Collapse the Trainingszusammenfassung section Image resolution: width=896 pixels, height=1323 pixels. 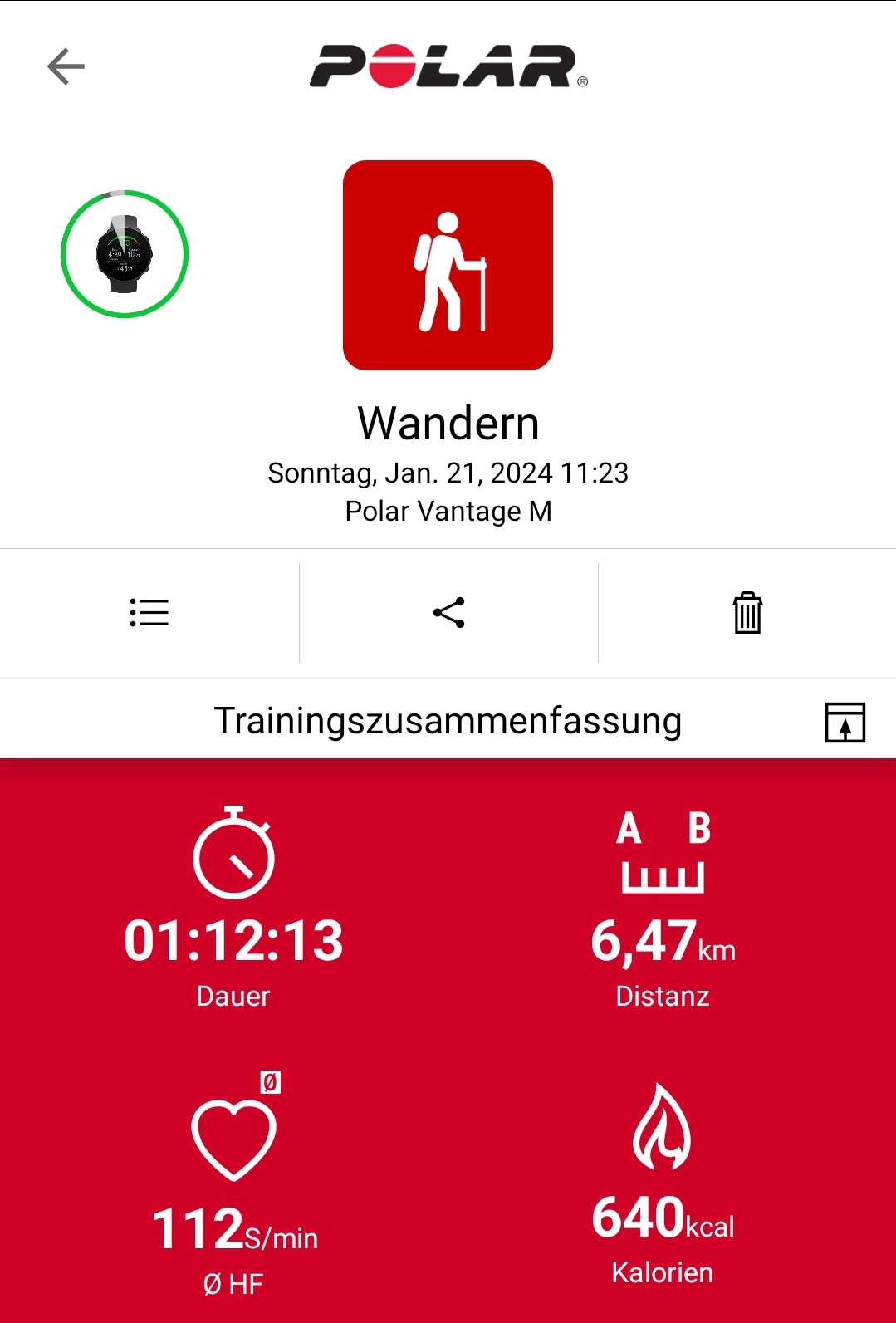tap(845, 722)
